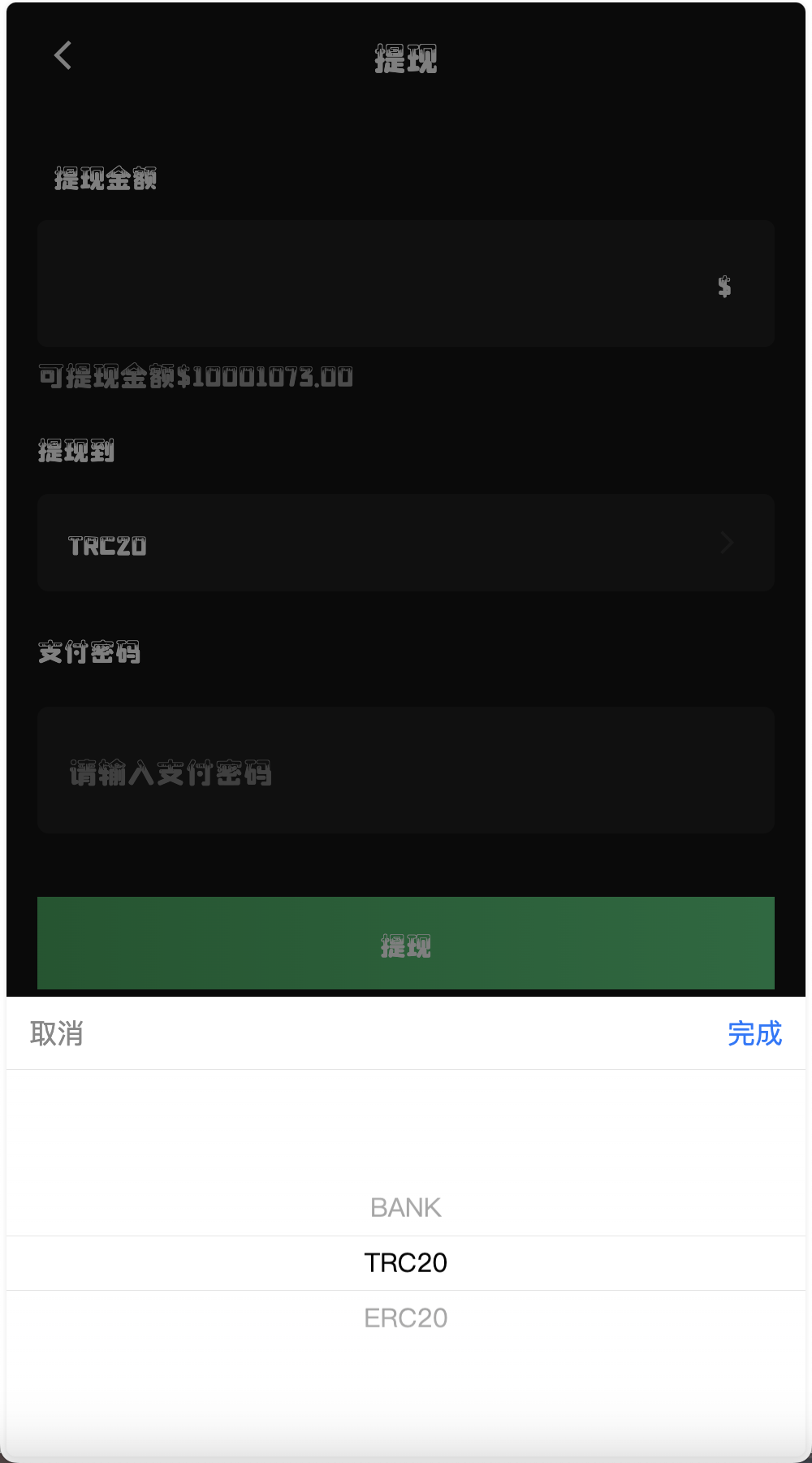Click the 提现 page title
The width and height of the screenshot is (812, 1463).
point(405,58)
